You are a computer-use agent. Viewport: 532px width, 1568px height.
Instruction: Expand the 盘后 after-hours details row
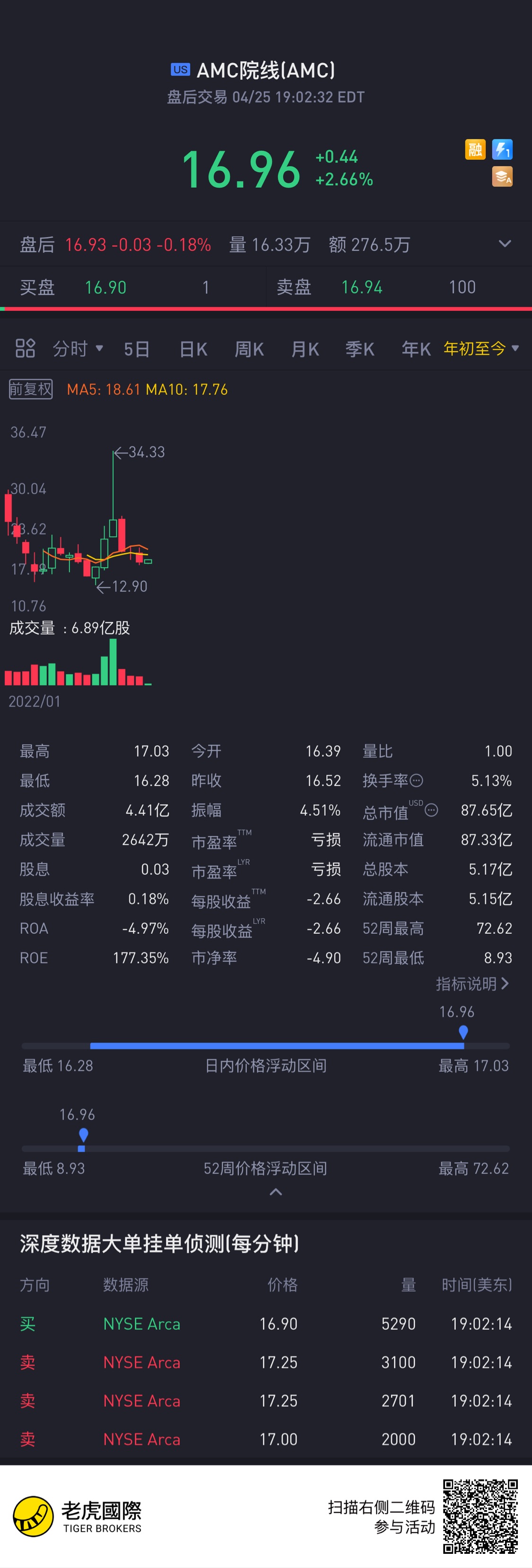coord(505,244)
